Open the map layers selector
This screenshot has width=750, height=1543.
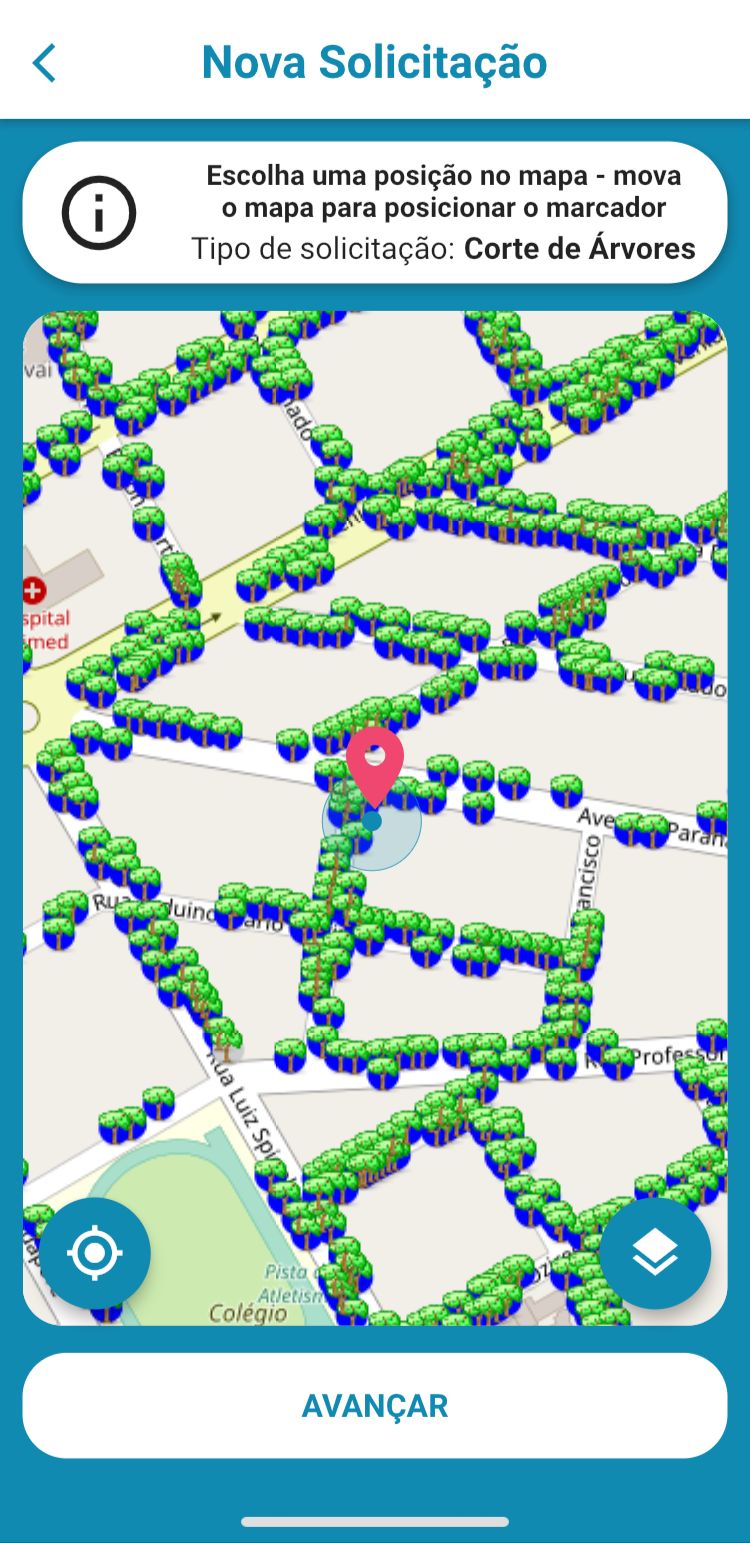[x=655, y=1253]
